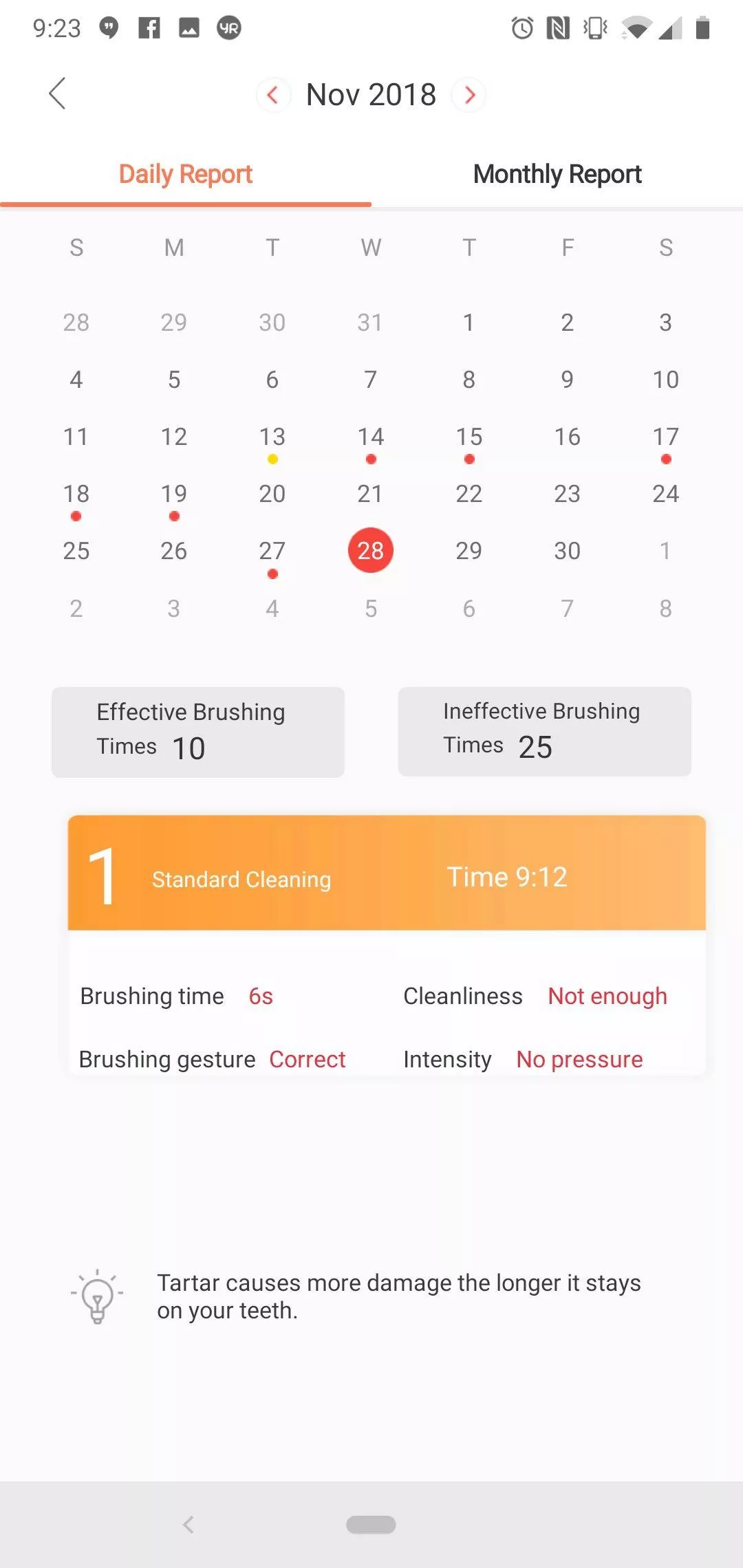Viewport: 743px width, 1568px height.
Task: Go back using the top-left arrow
Action: click(57, 94)
